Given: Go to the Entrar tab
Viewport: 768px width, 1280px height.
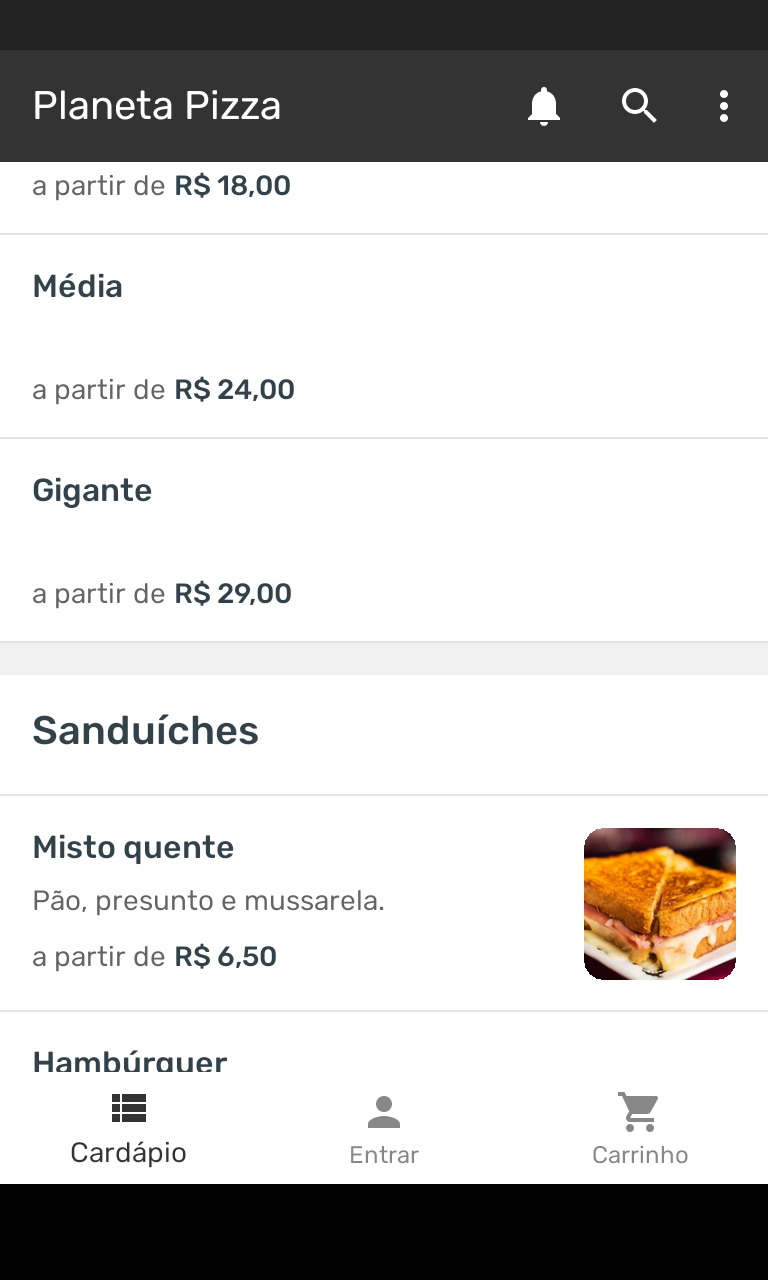Looking at the screenshot, I should [x=384, y=1132].
